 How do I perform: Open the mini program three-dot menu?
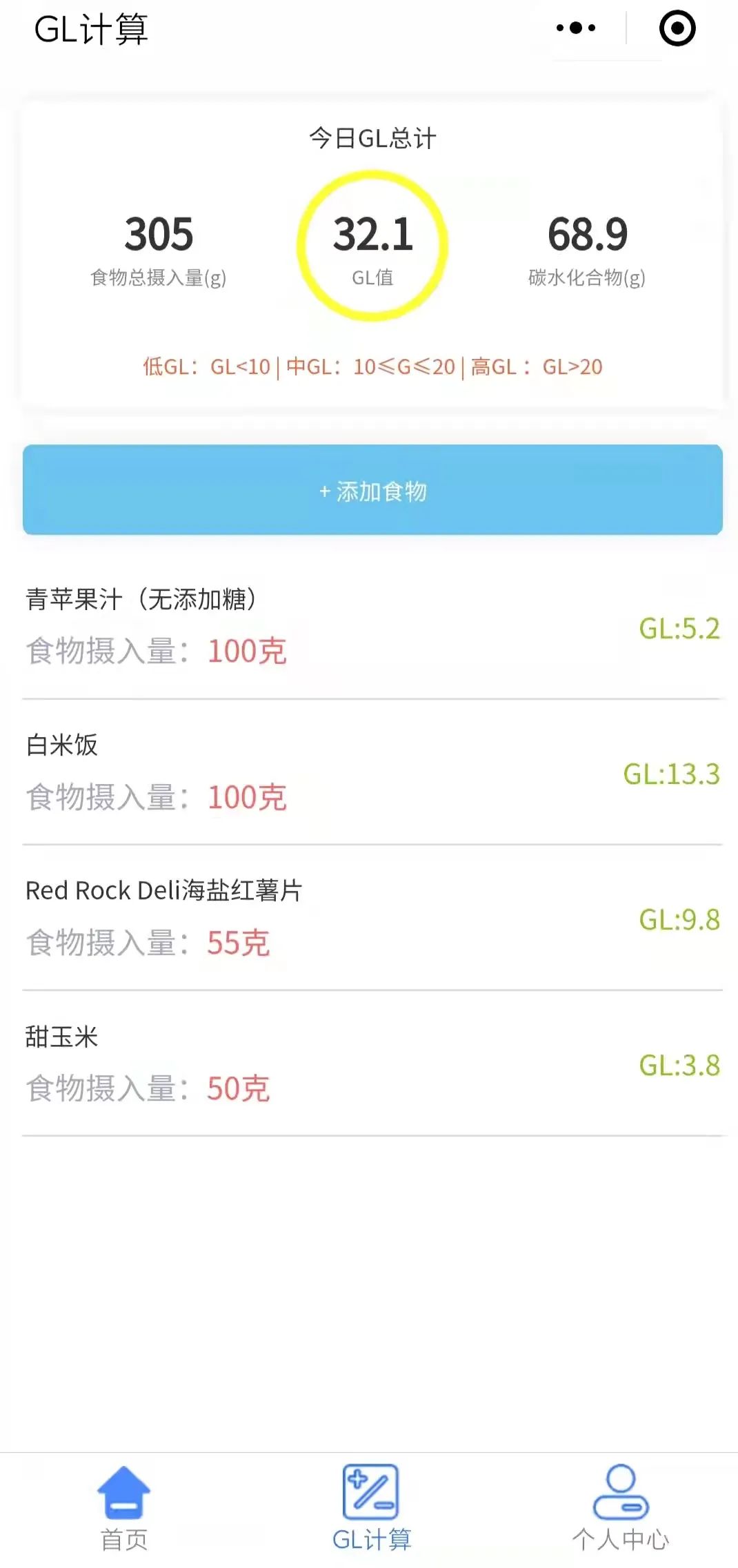pyautogui.click(x=576, y=28)
